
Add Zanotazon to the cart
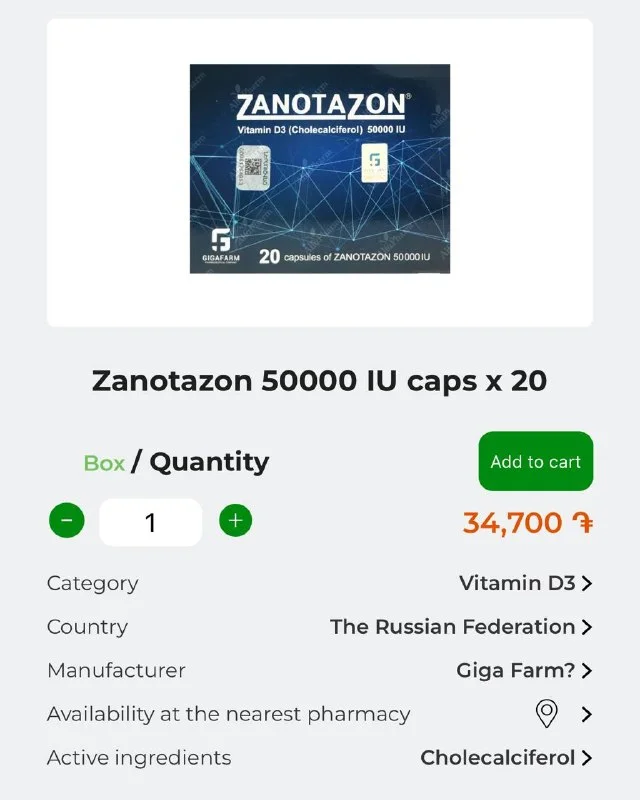[x=535, y=461]
